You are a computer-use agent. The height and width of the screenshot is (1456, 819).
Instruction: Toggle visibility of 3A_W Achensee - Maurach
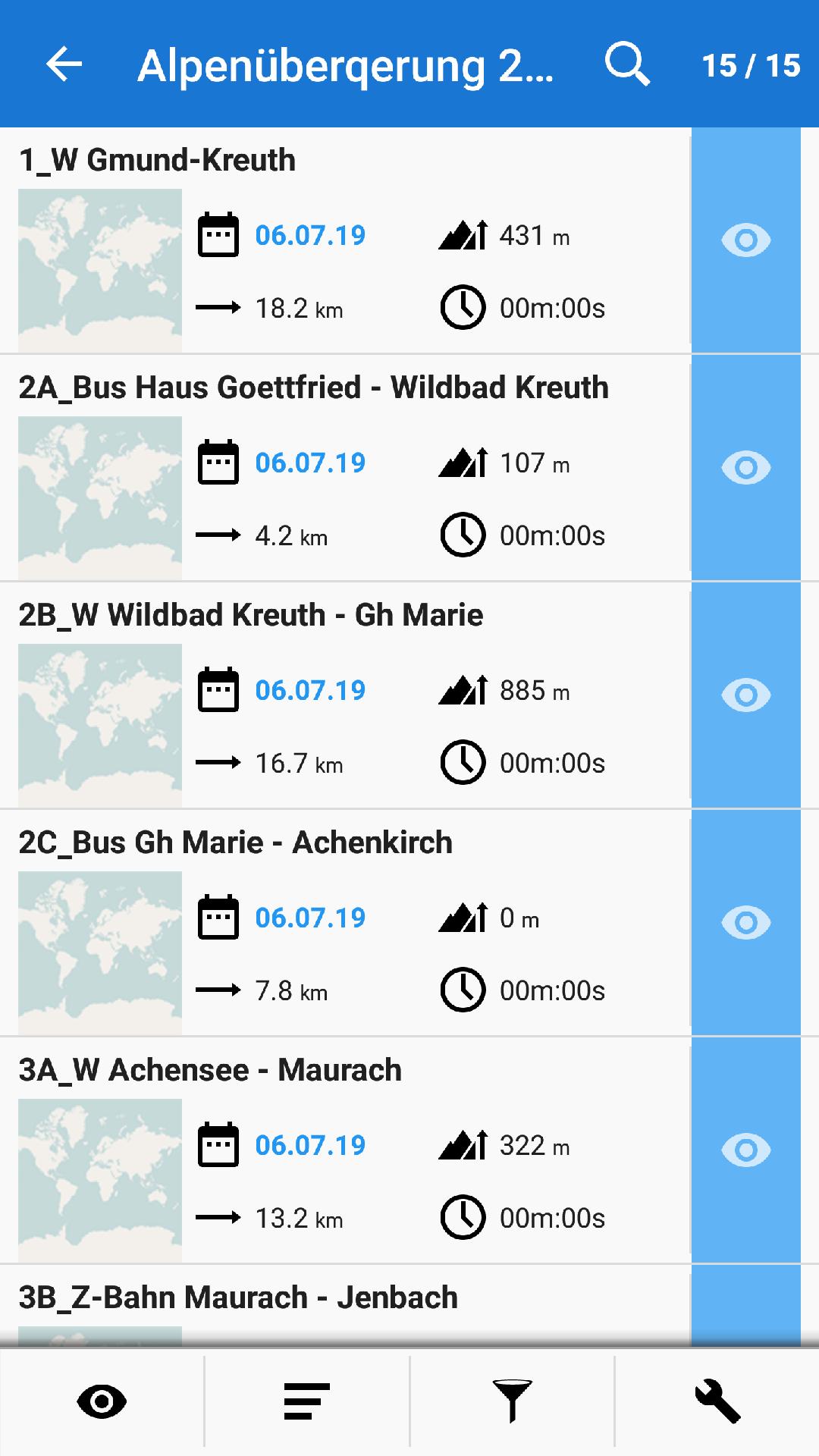(x=746, y=1150)
